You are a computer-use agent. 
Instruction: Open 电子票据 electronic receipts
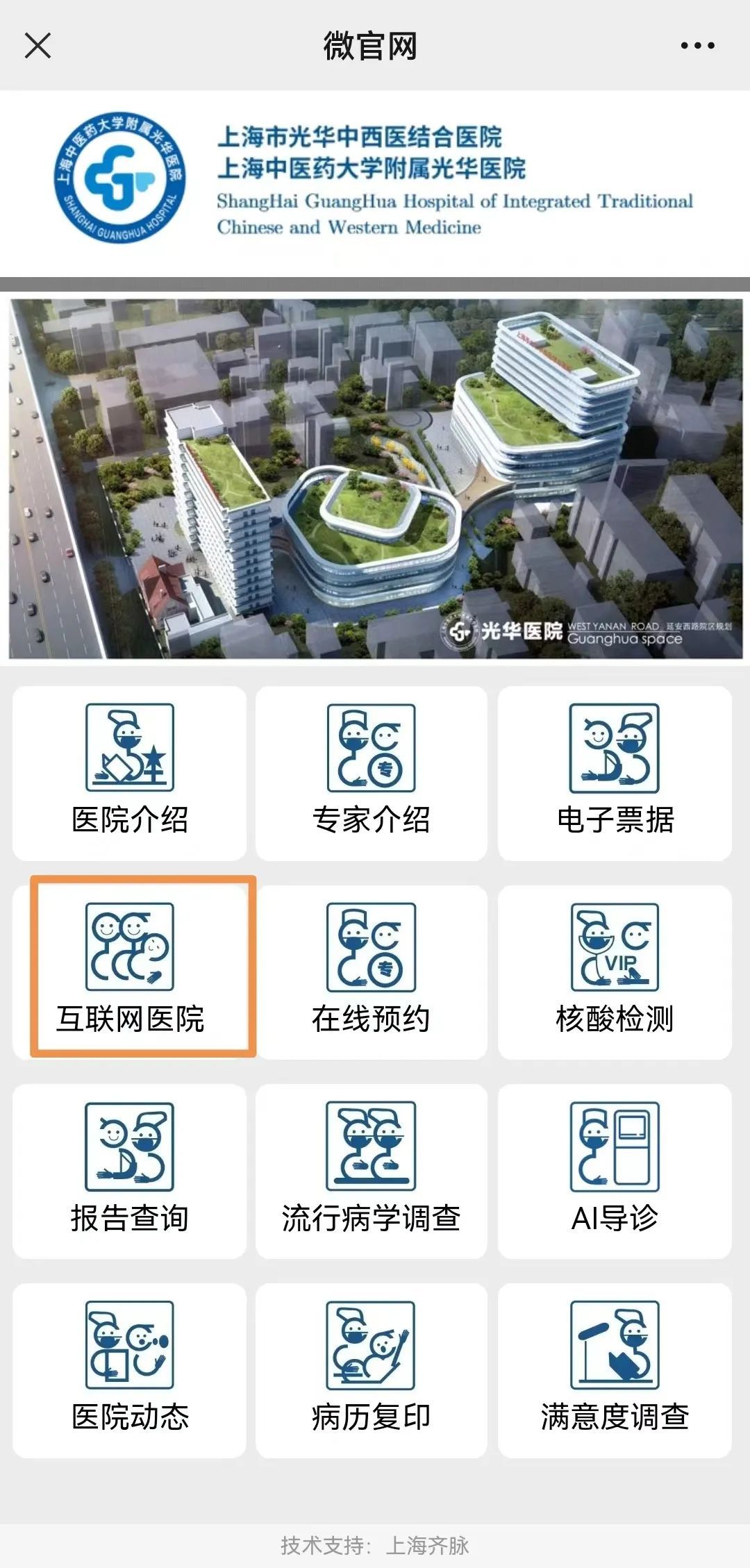pos(615,772)
